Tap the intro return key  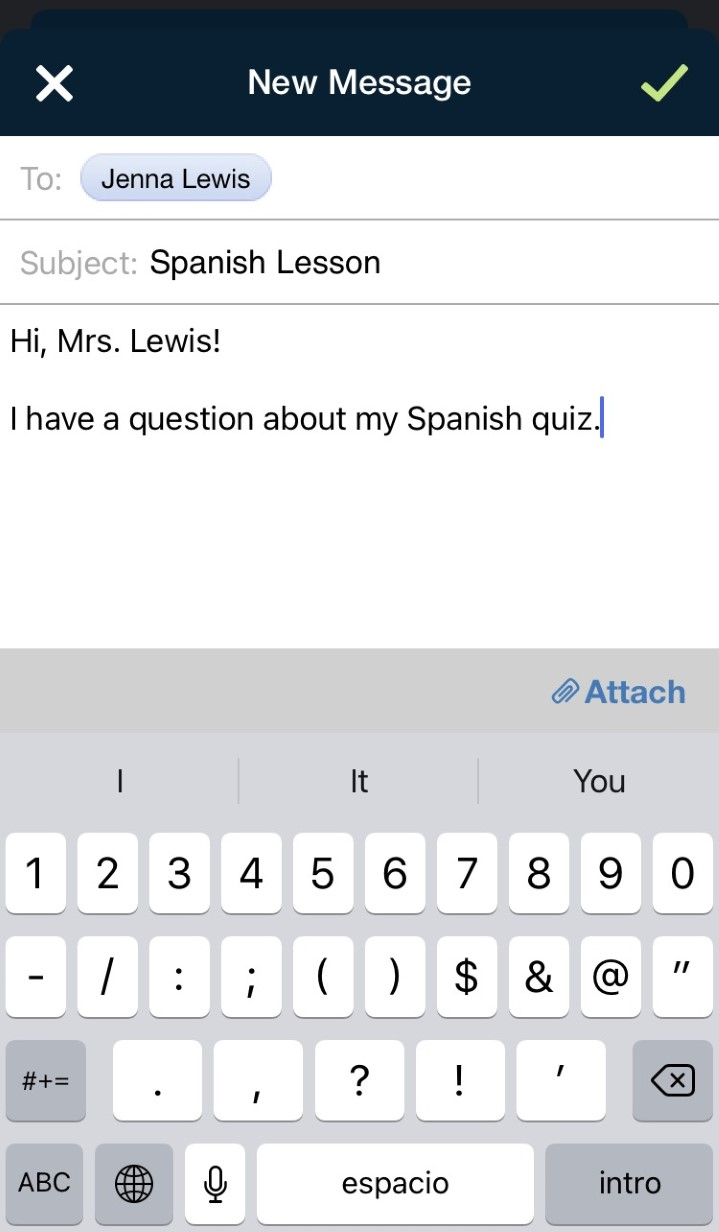click(629, 1183)
